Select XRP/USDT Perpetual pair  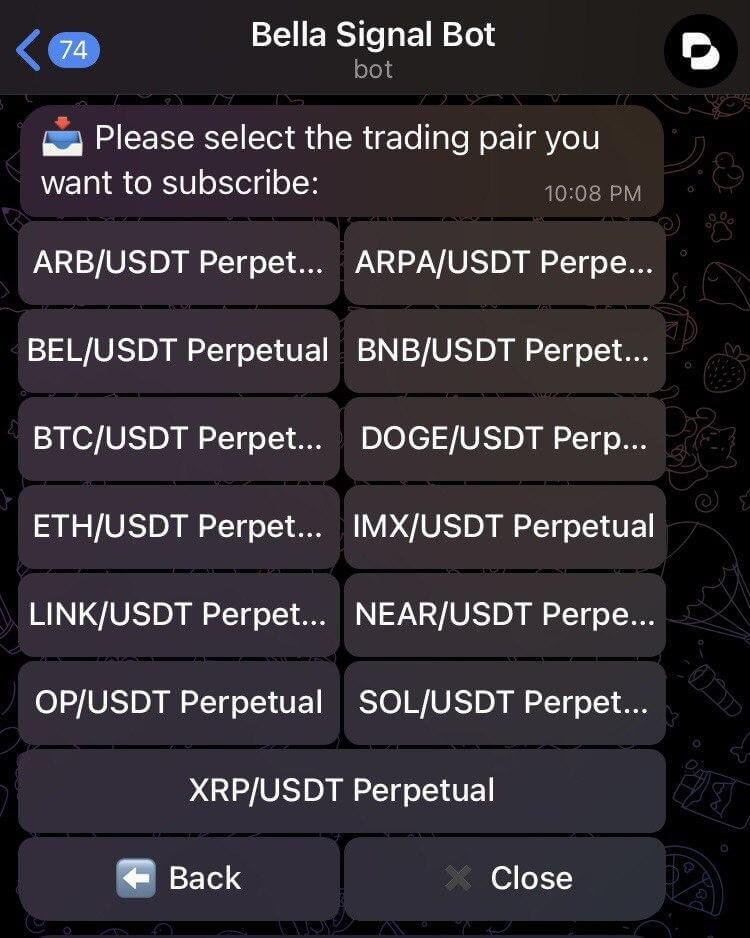(x=342, y=791)
